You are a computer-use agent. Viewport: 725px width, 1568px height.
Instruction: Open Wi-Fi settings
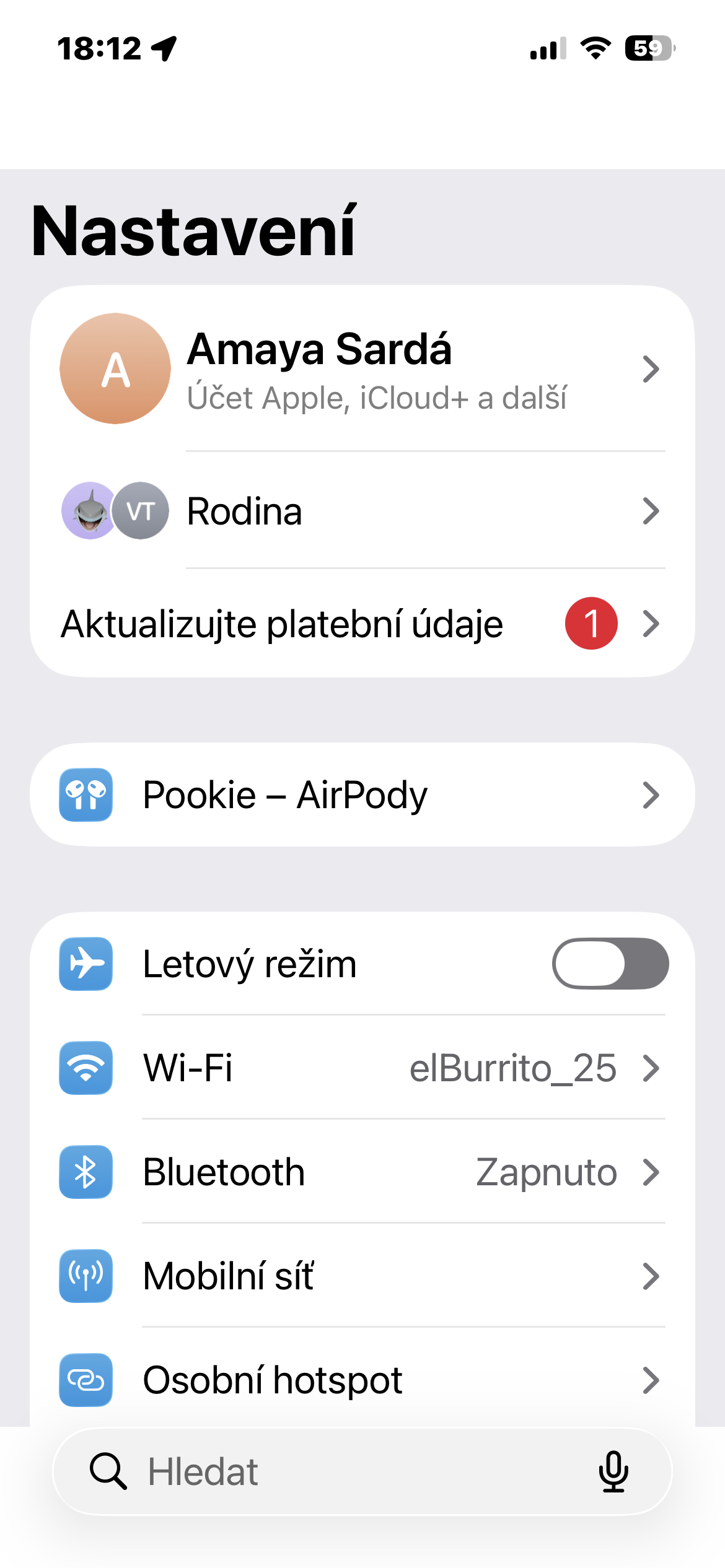[362, 1068]
